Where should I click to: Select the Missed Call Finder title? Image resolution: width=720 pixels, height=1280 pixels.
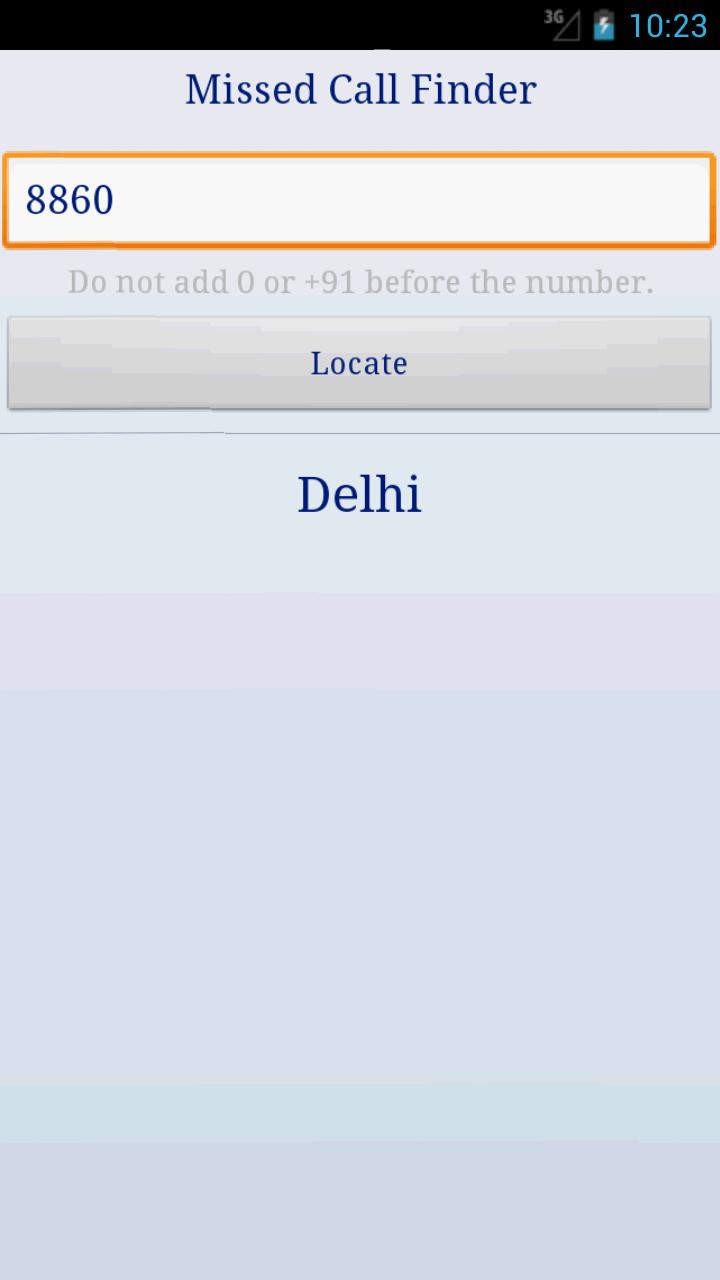pyautogui.click(x=359, y=88)
